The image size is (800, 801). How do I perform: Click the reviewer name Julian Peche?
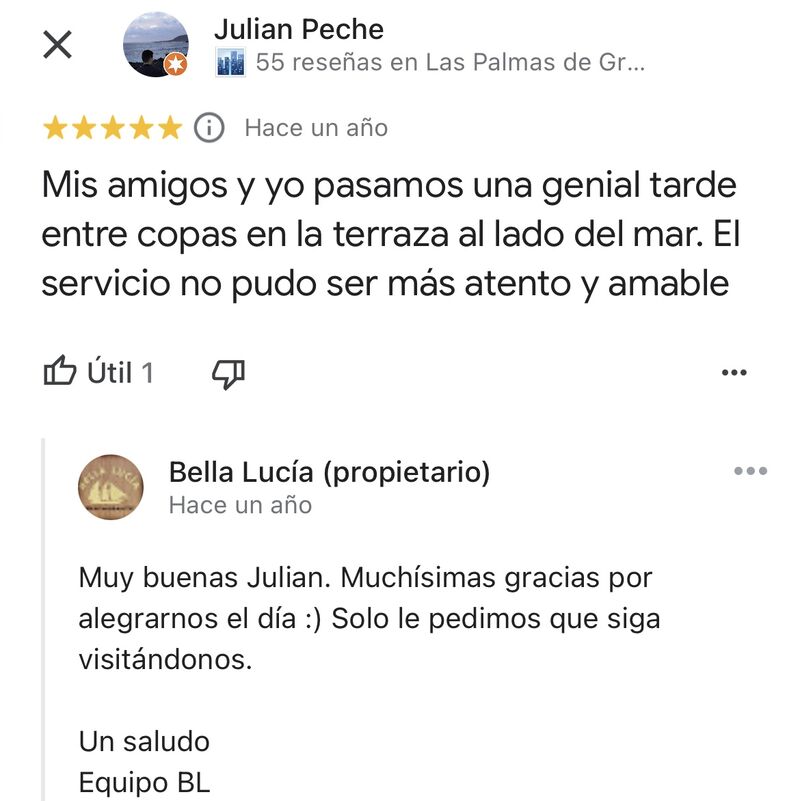pyautogui.click(x=298, y=29)
